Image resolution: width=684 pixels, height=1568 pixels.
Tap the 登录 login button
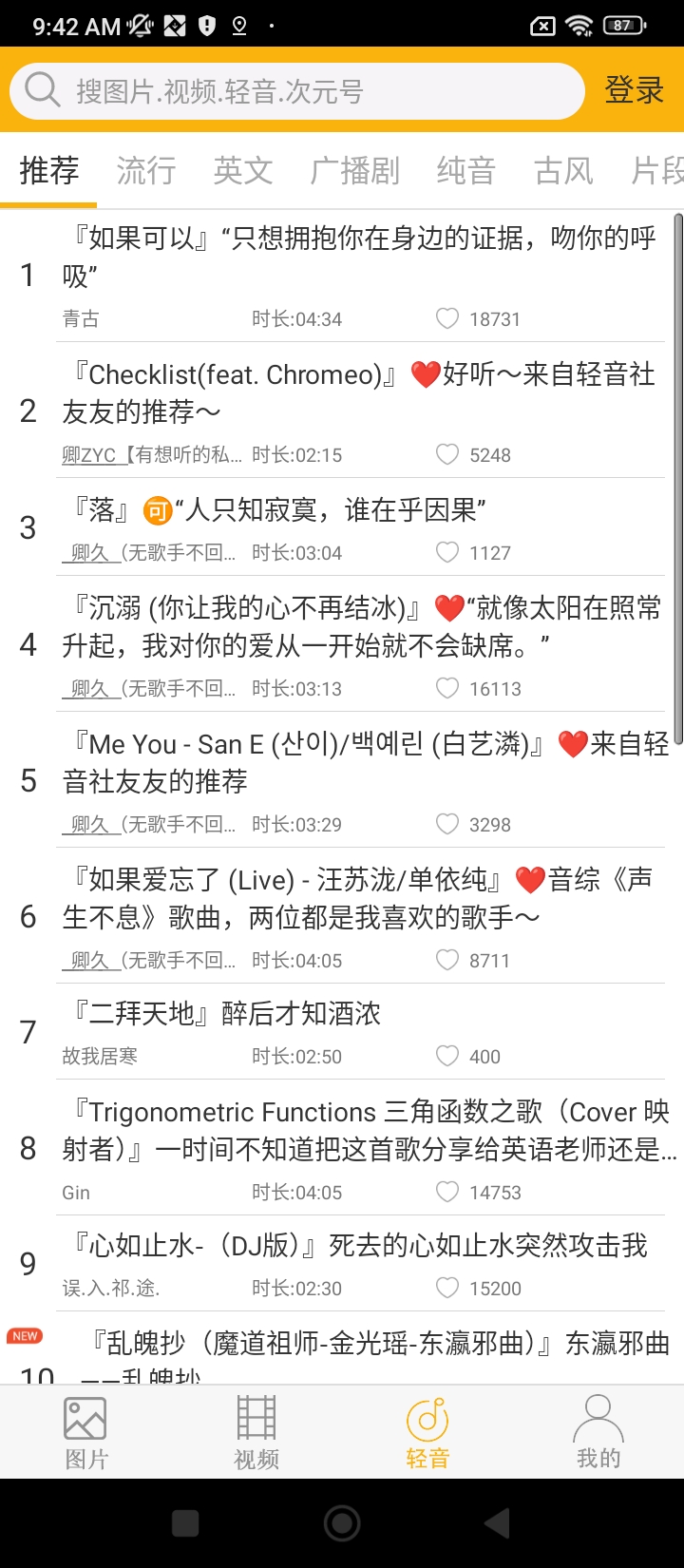[635, 91]
